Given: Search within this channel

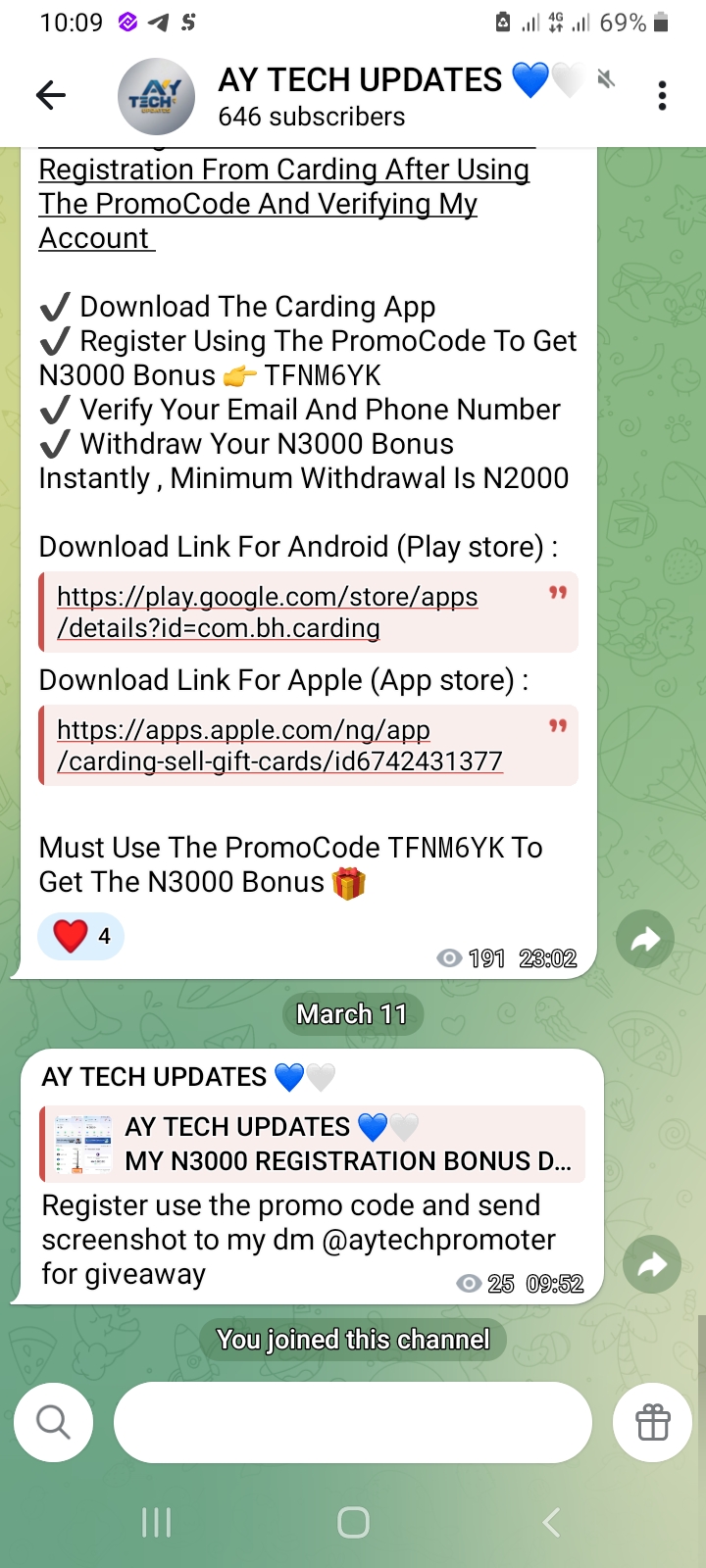Looking at the screenshot, I should point(54,1421).
